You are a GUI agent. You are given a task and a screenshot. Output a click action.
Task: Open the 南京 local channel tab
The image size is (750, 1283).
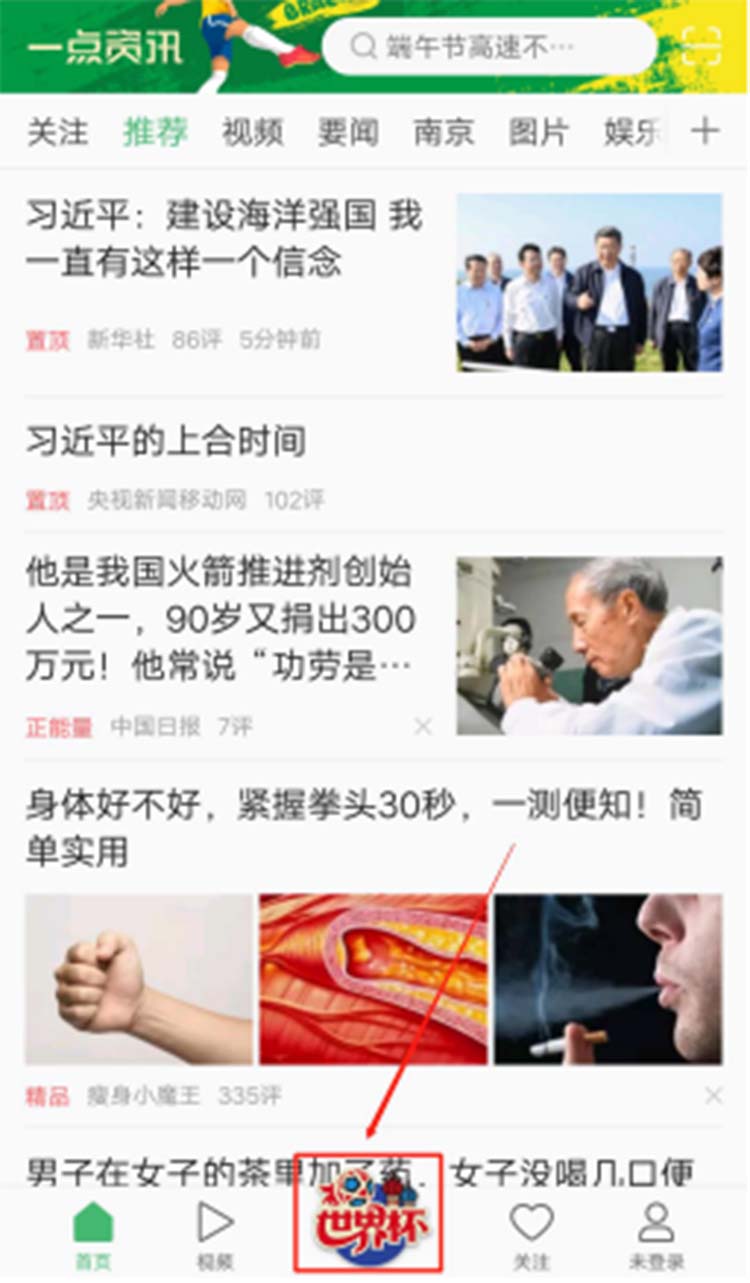point(444,132)
